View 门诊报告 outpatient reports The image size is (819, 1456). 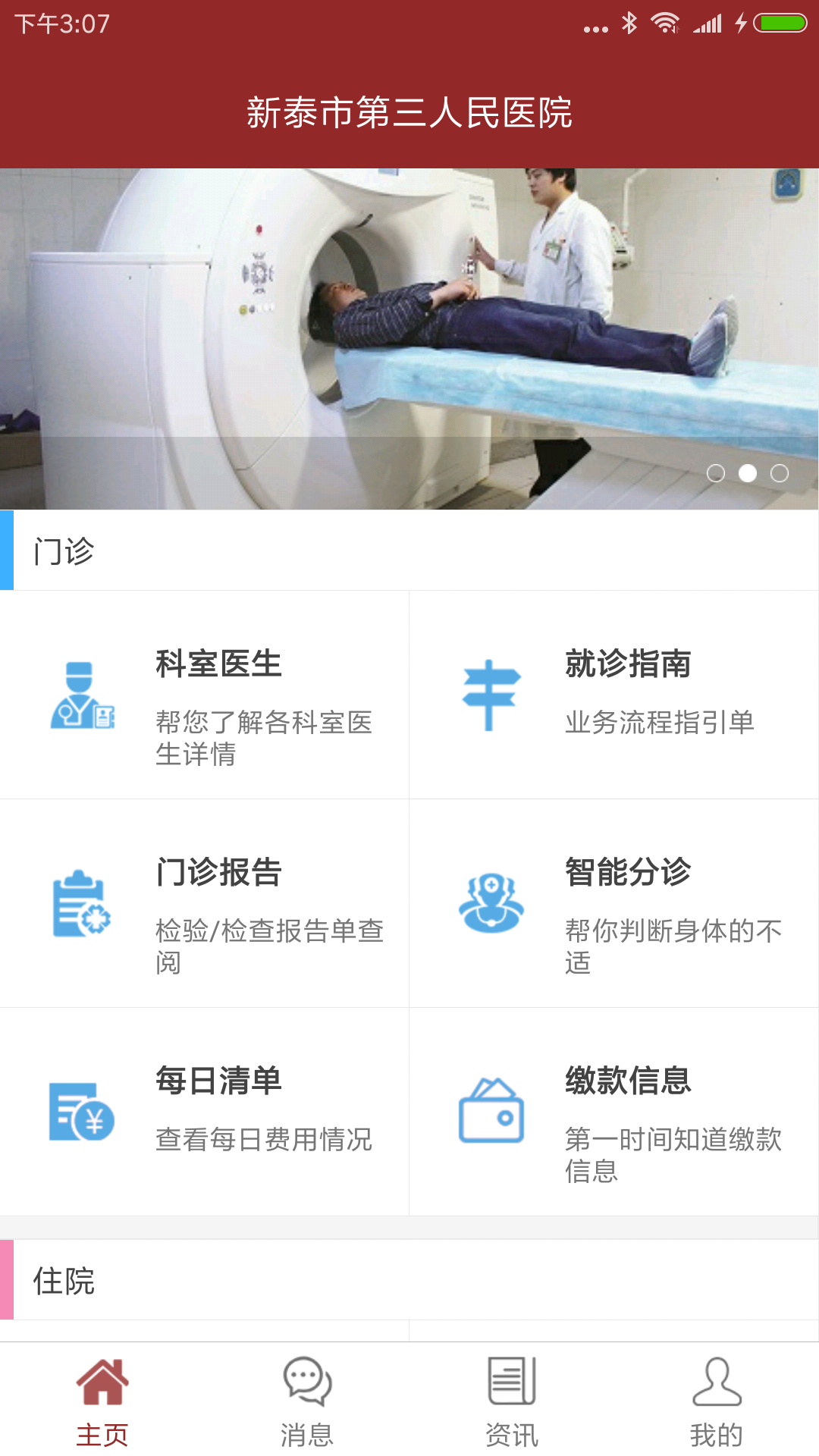click(x=205, y=903)
